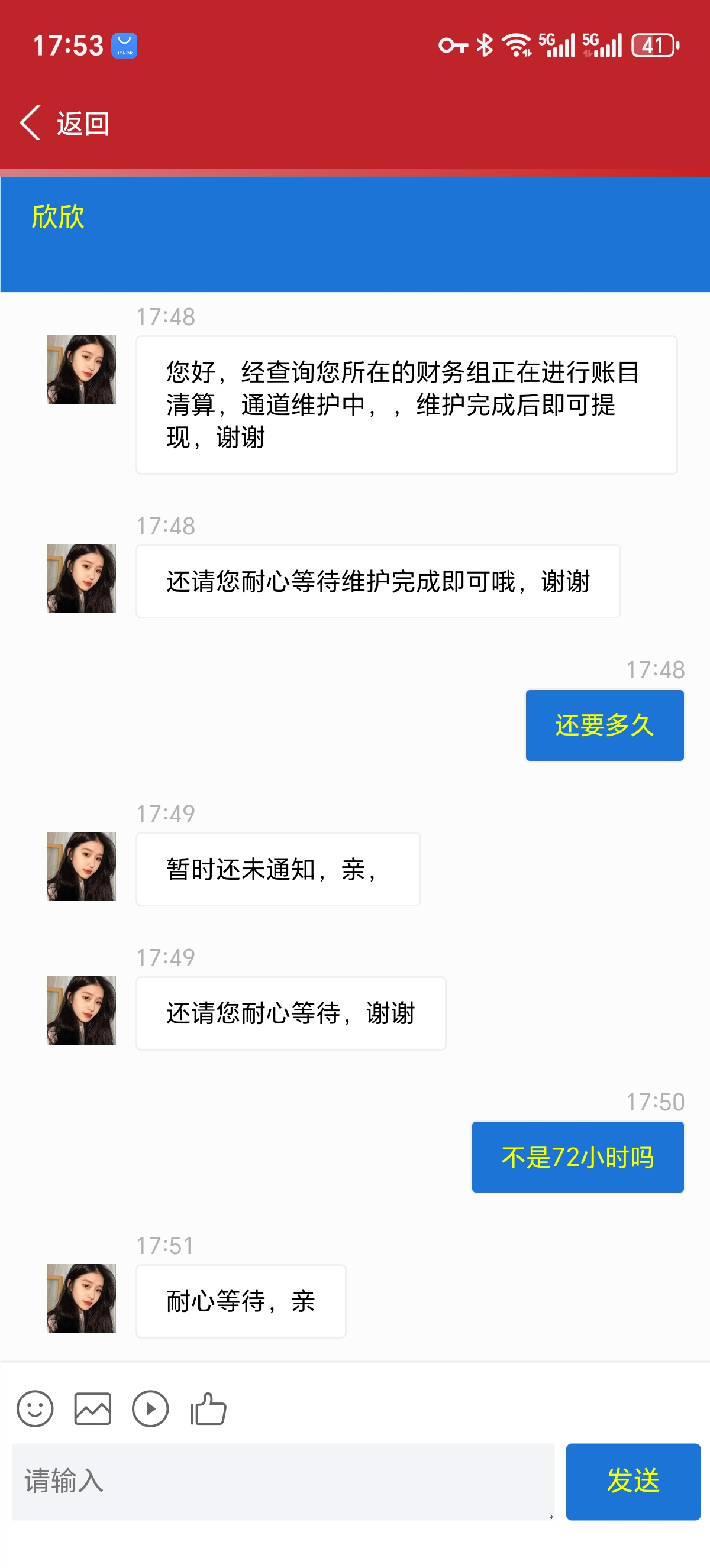The width and height of the screenshot is (710, 1568).
Task: Send the message with 发送
Action: point(632,1481)
